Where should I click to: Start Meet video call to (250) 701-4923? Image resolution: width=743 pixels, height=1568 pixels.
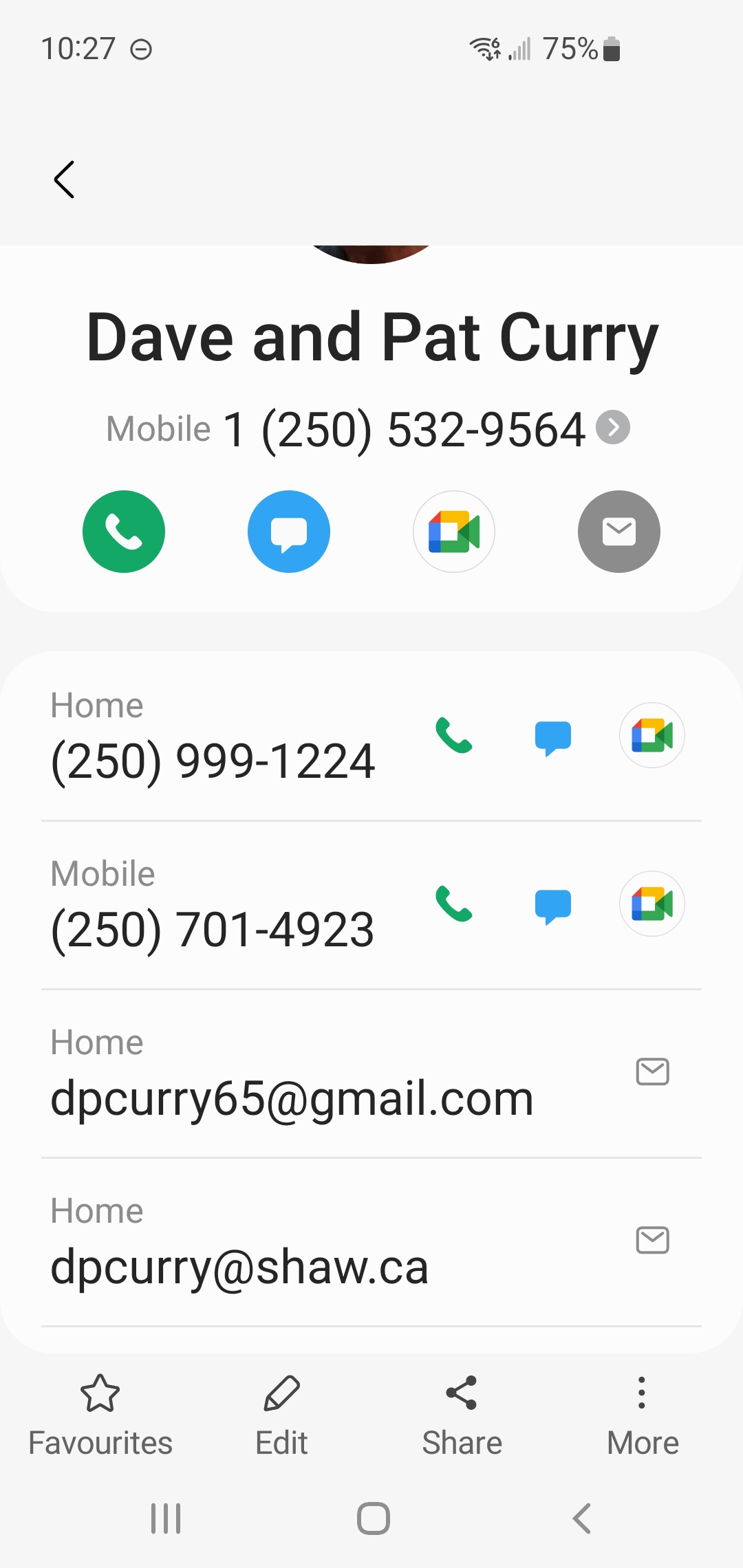tap(652, 904)
